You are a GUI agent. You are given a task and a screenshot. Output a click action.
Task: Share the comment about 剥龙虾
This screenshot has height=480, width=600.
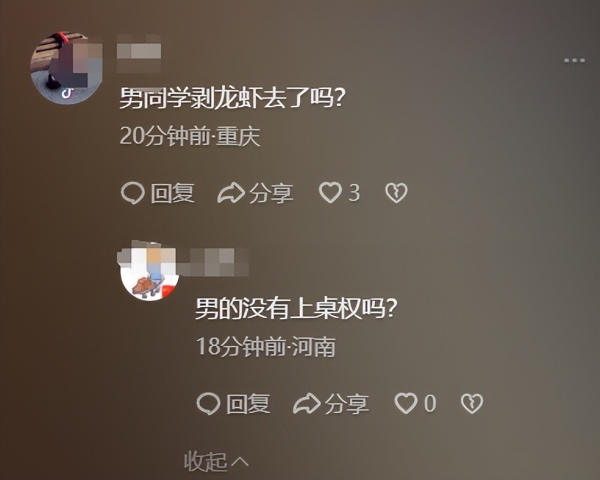255,193
